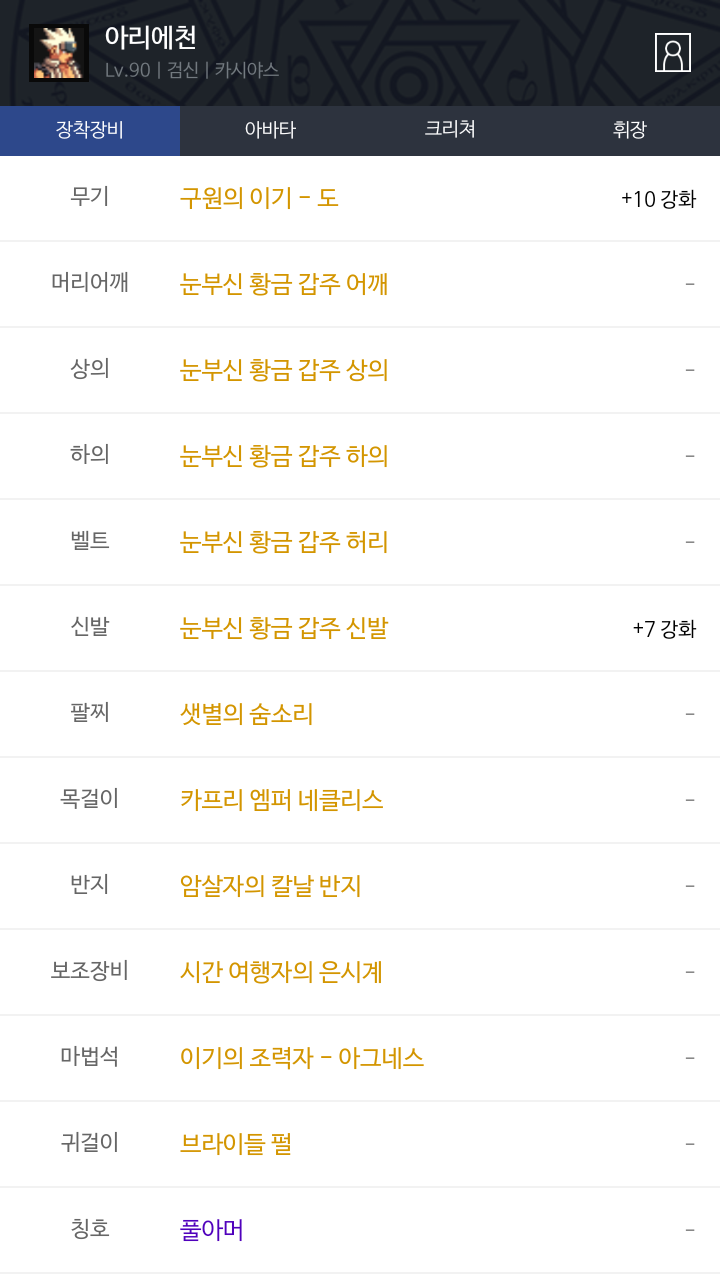The height and width of the screenshot is (1280, 720).
Task: View 눈부신 황금 갑주 신발 details
Action: pos(284,628)
